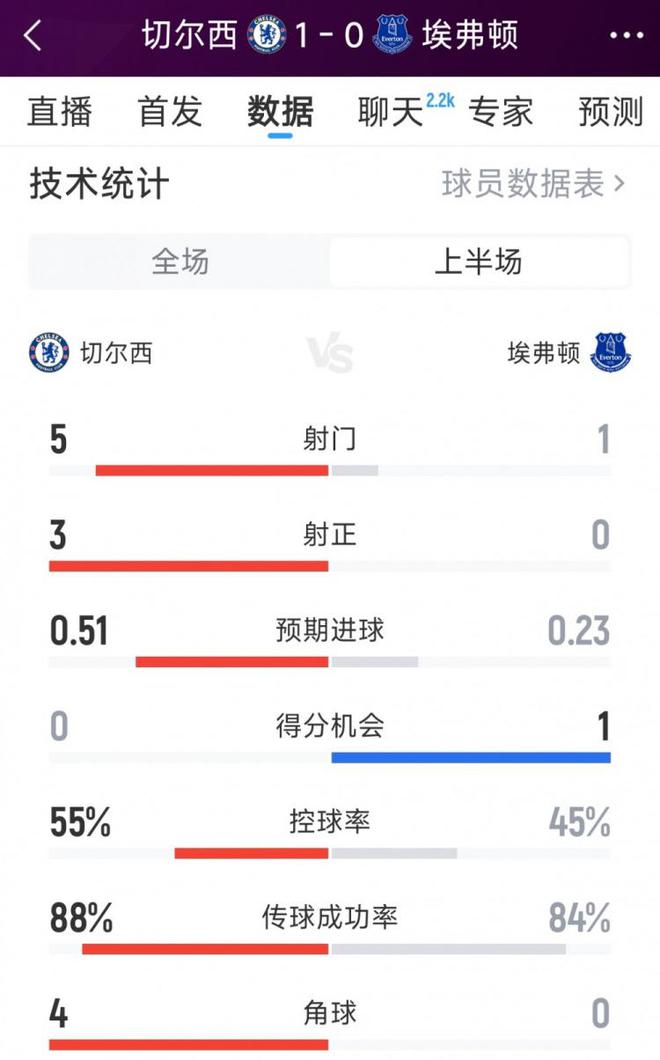The width and height of the screenshot is (660, 1060).
Task: Open the three-dot overflow menu
Action: (626, 36)
